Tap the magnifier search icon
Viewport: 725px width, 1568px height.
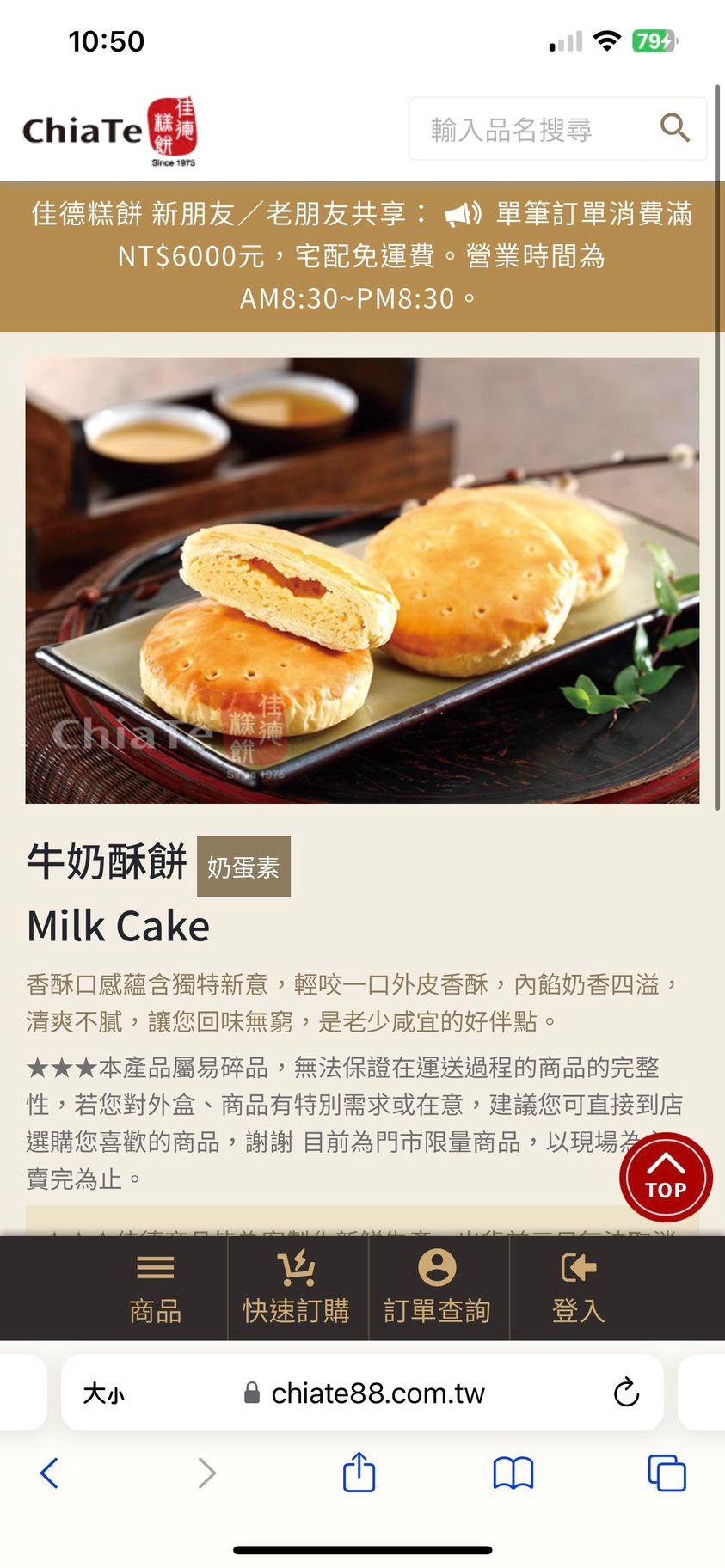pos(674,129)
